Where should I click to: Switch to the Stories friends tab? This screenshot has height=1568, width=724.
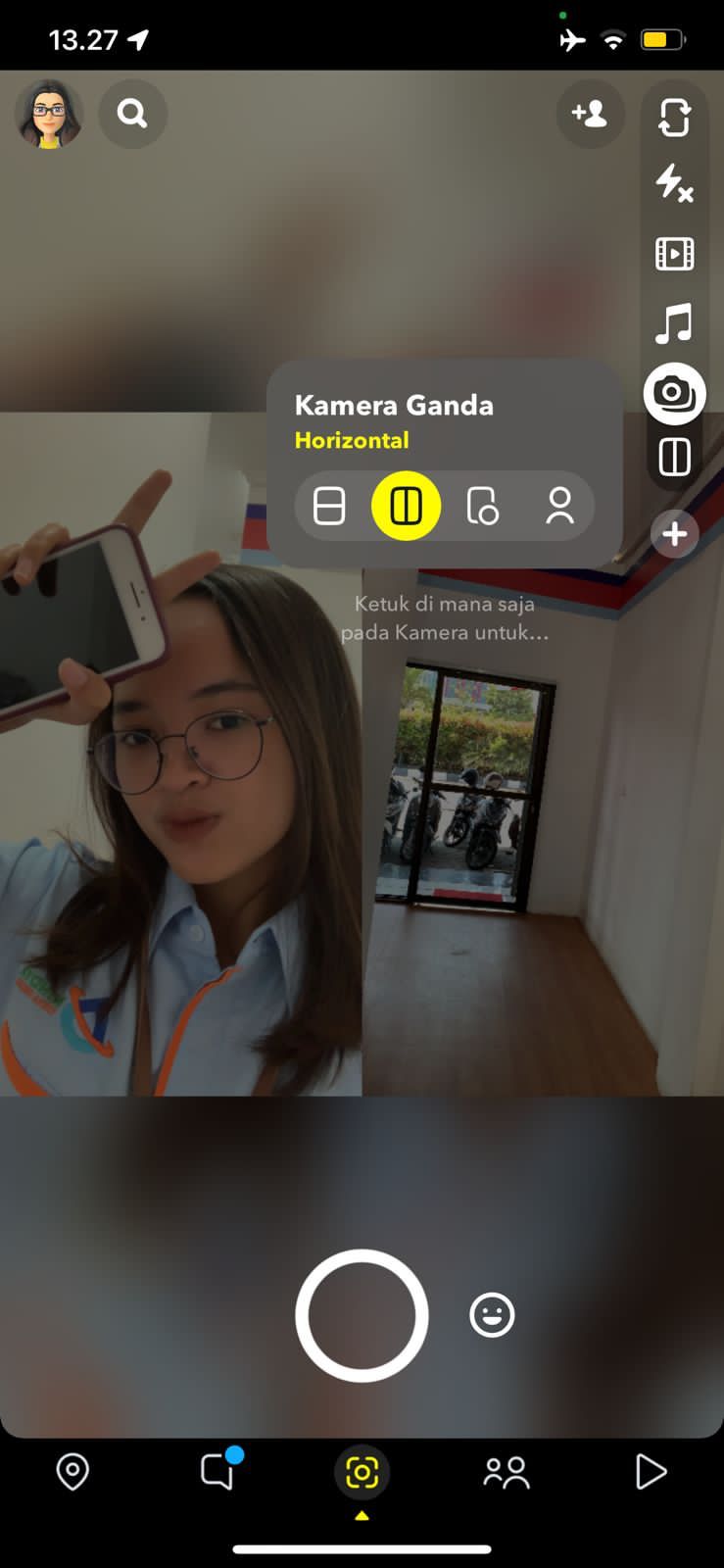pyautogui.click(x=507, y=1472)
